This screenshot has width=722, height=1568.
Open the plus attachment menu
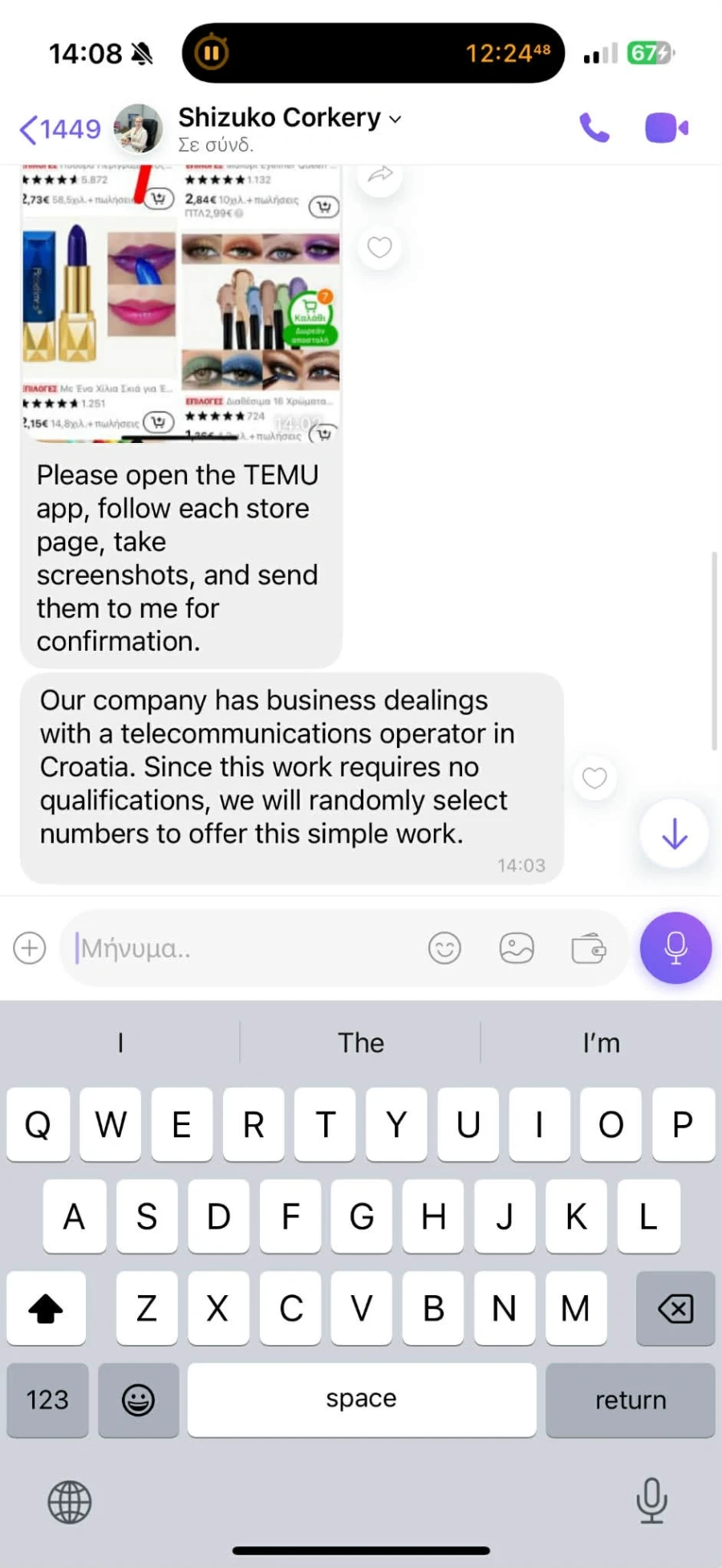pos(30,948)
